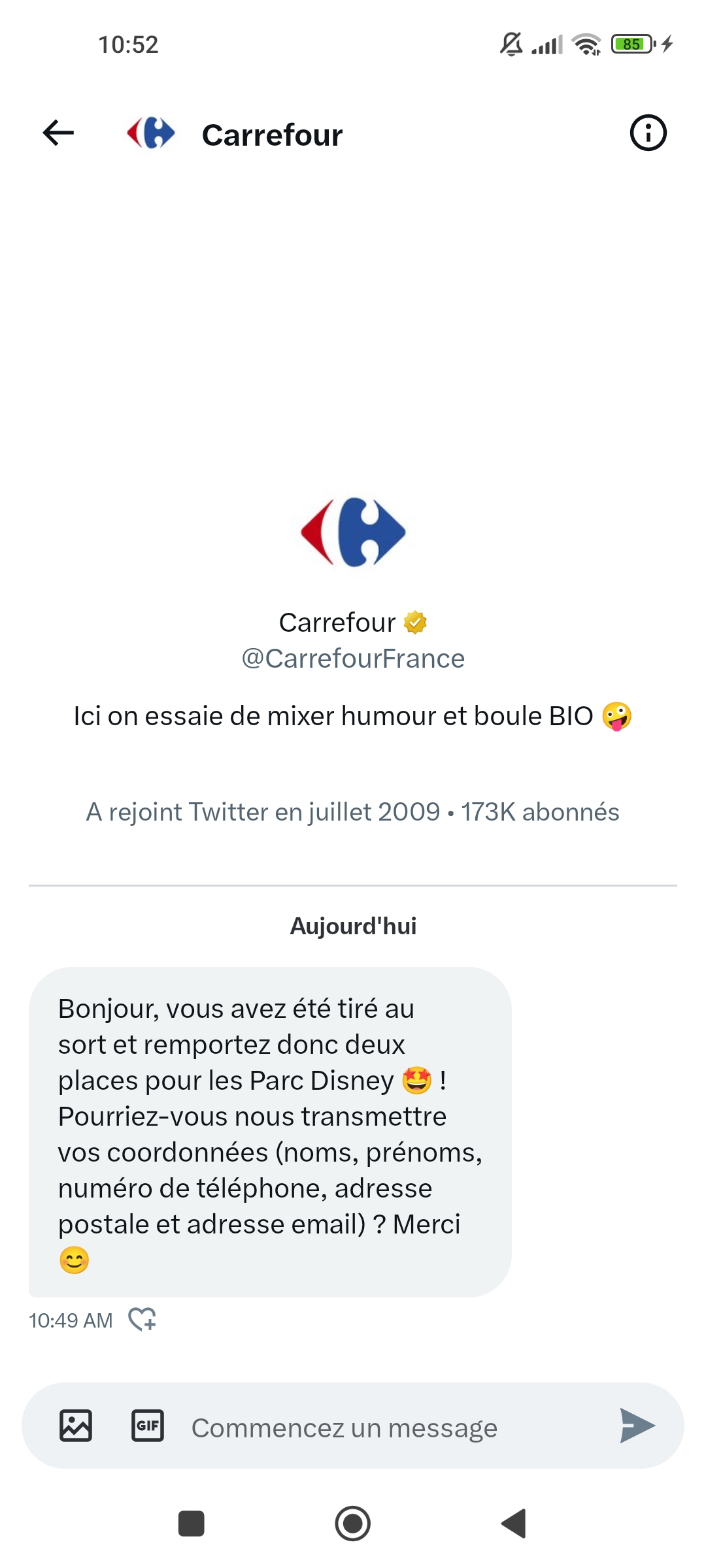Focus the 'Commencez un message' field
The image size is (706, 1568).
pyautogui.click(x=392, y=1428)
